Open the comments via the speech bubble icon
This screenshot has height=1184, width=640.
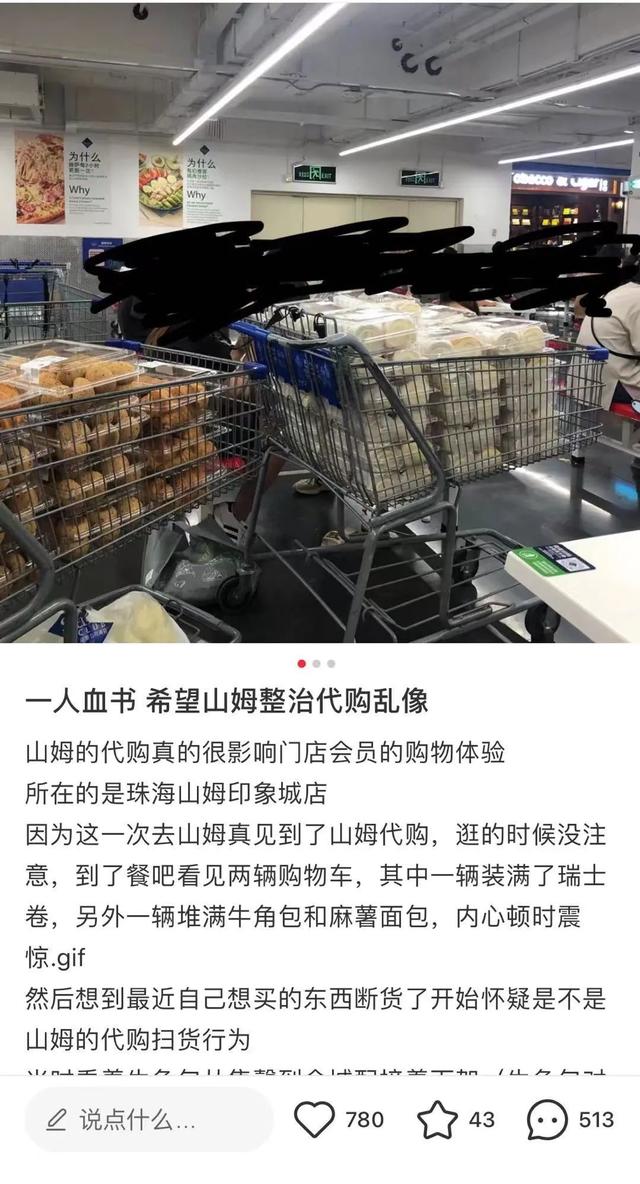click(547, 1120)
